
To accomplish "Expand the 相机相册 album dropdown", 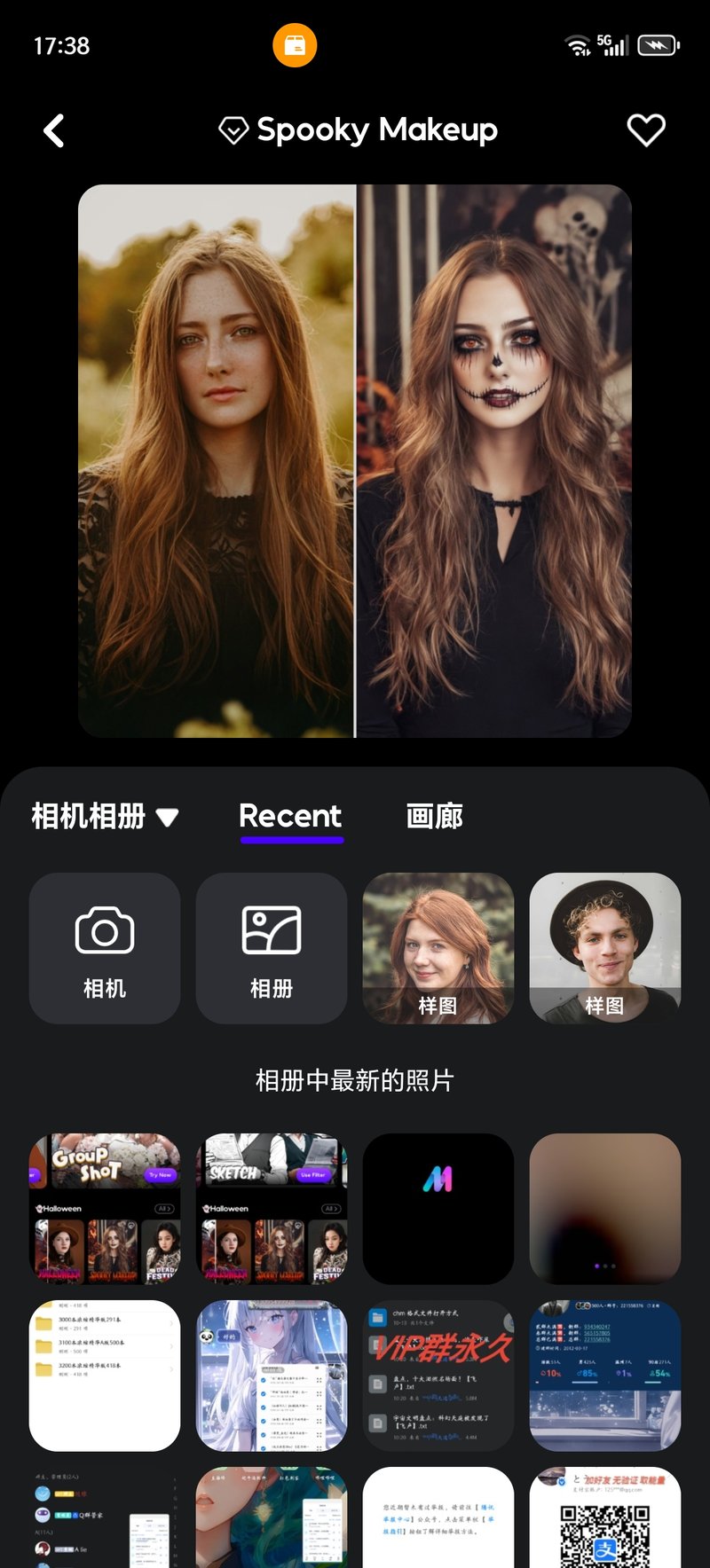I will click(105, 816).
